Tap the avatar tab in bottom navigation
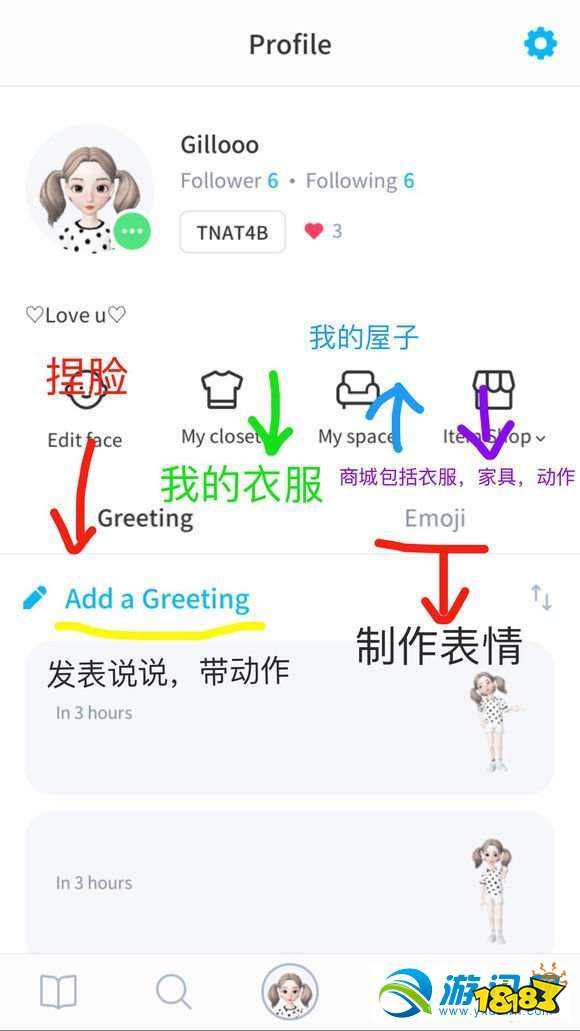The width and height of the screenshot is (580, 1031). (289, 992)
